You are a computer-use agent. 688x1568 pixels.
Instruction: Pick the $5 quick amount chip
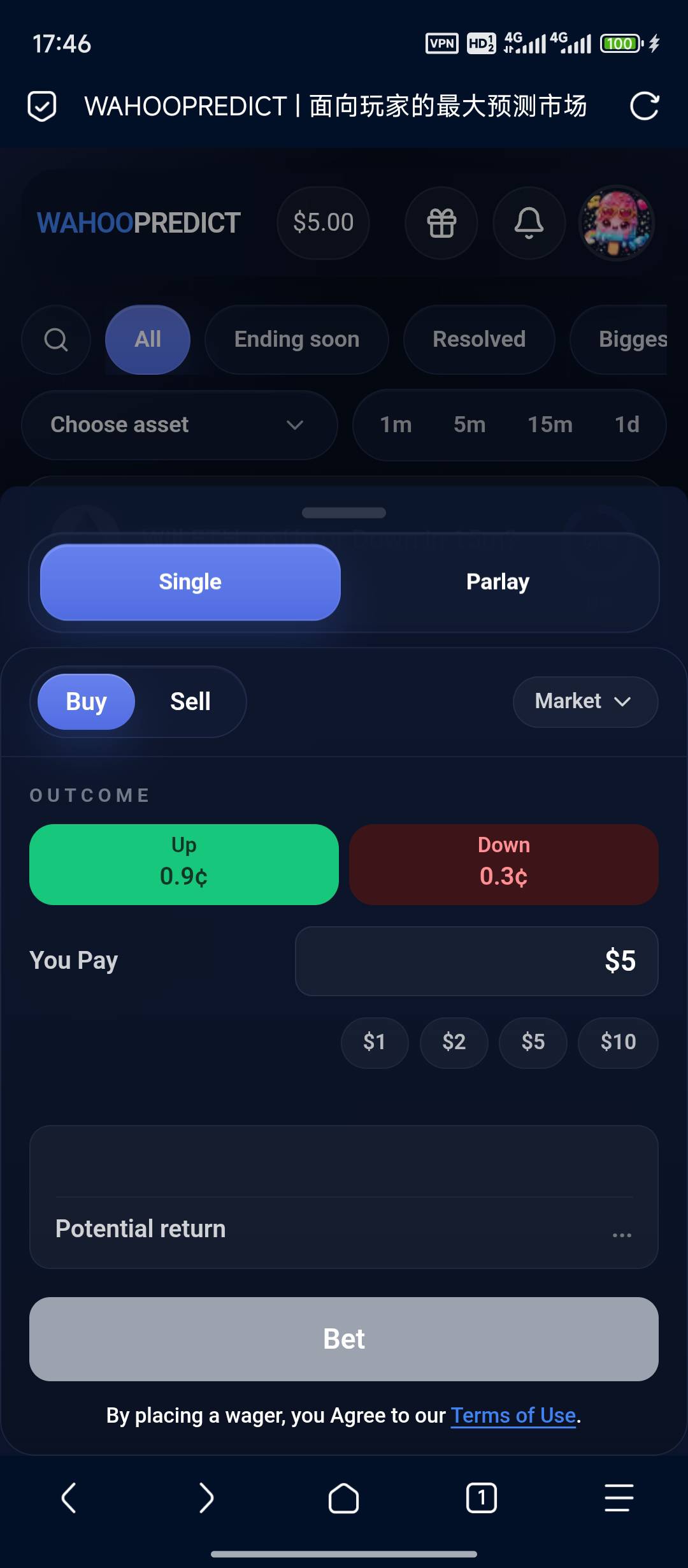click(x=533, y=1042)
